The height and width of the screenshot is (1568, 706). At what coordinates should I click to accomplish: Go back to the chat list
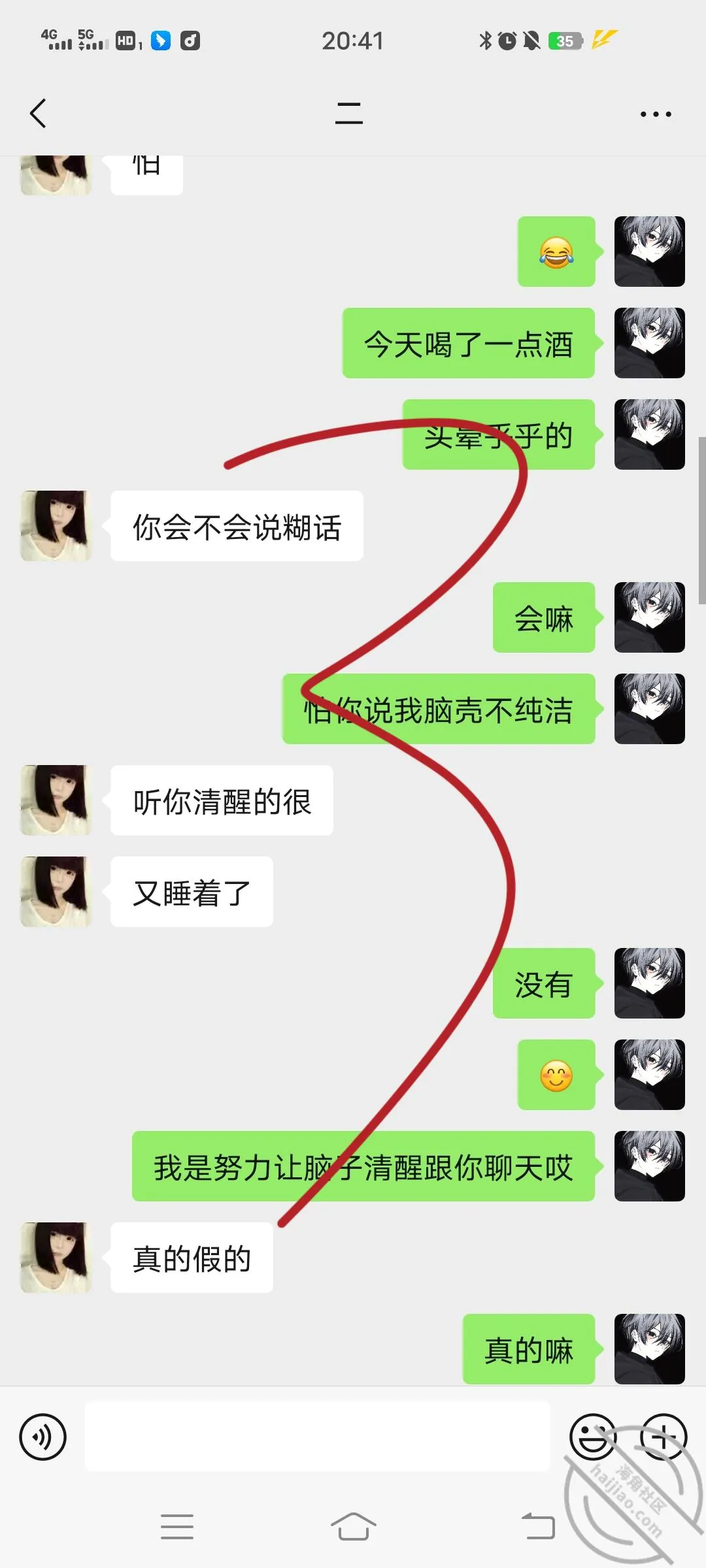(x=39, y=114)
